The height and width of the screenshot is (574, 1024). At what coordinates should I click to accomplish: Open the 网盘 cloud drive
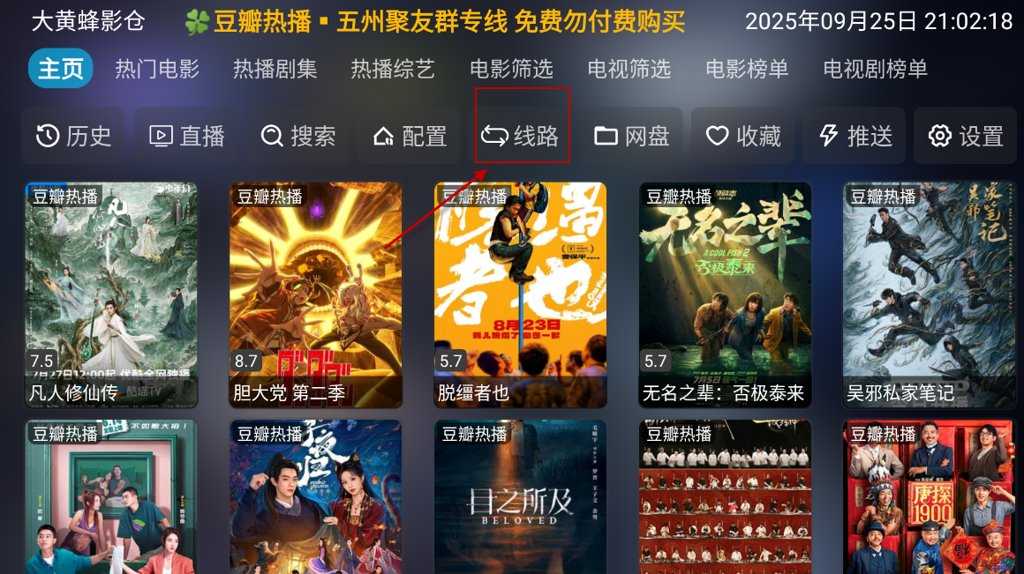tap(632, 136)
